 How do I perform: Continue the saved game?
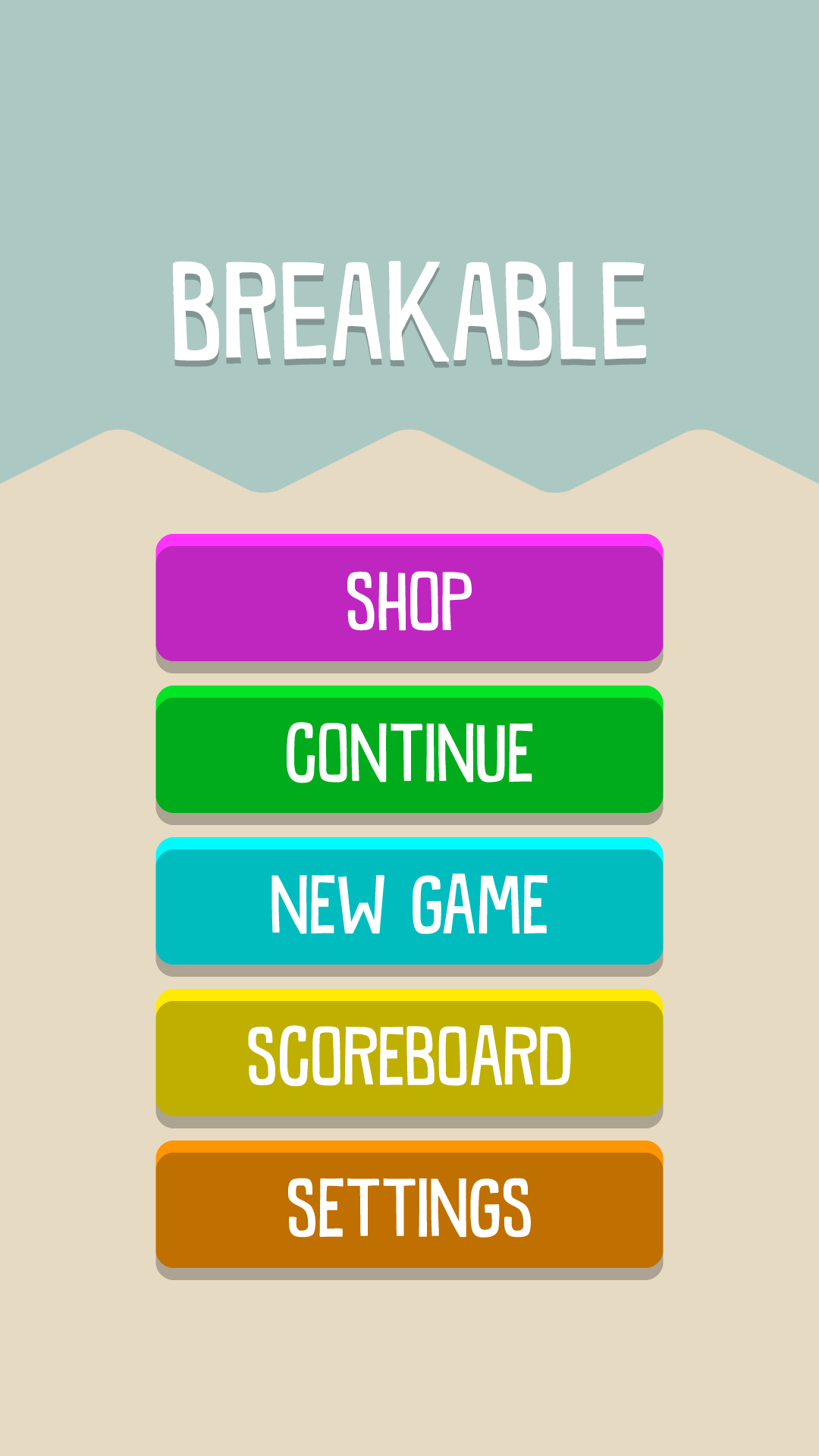(409, 752)
